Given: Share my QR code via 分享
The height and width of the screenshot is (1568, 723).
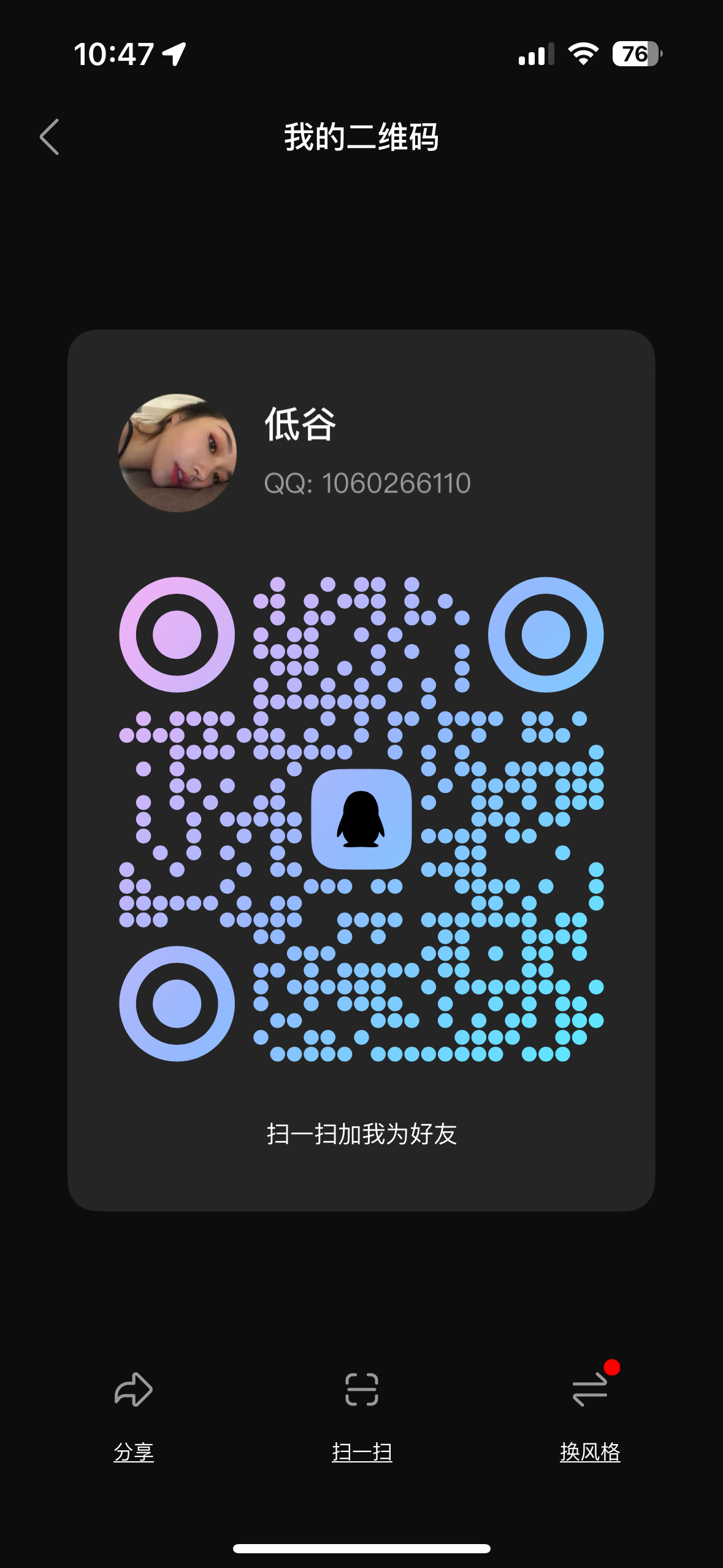Looking at the screenshot, I should [x=134, y=1411].
